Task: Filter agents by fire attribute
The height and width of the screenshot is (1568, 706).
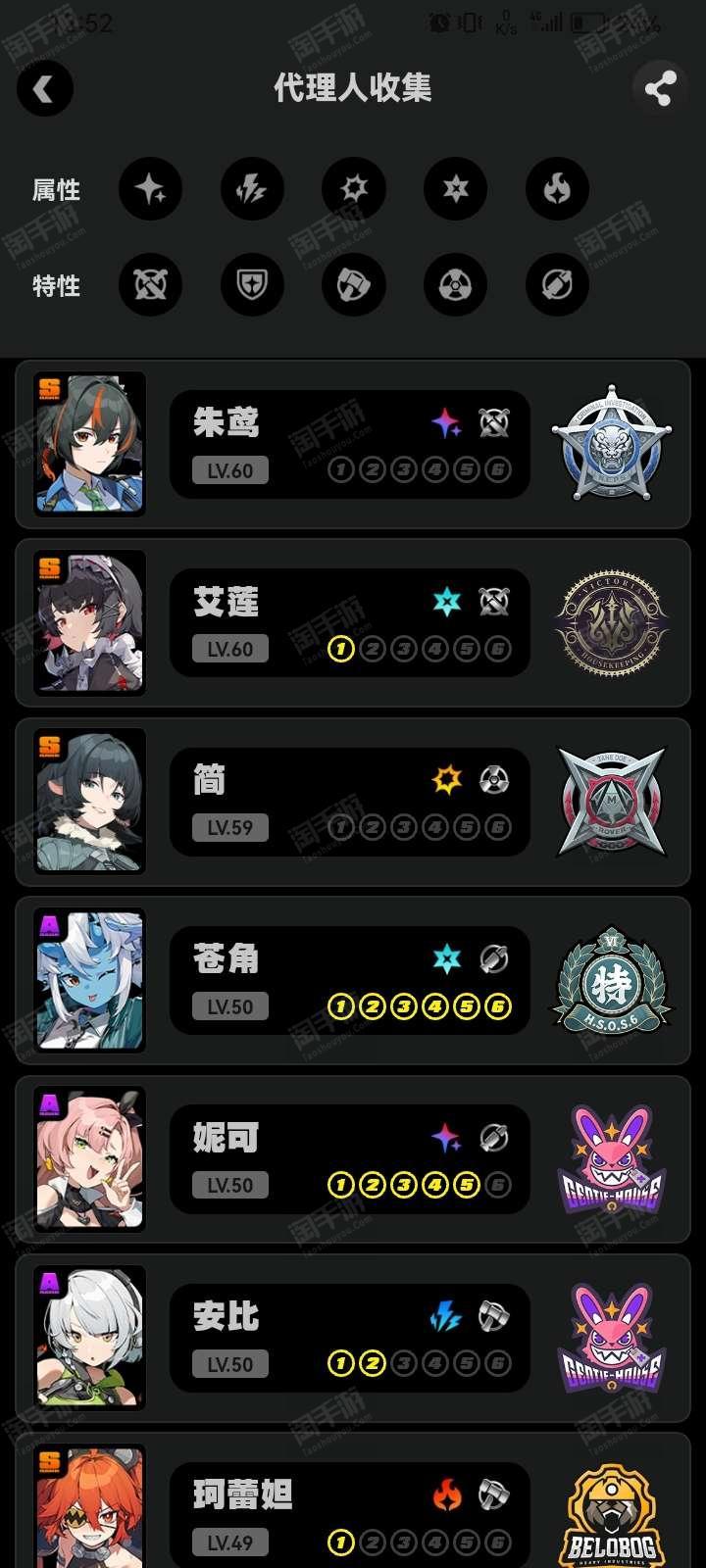Action: 557,188
